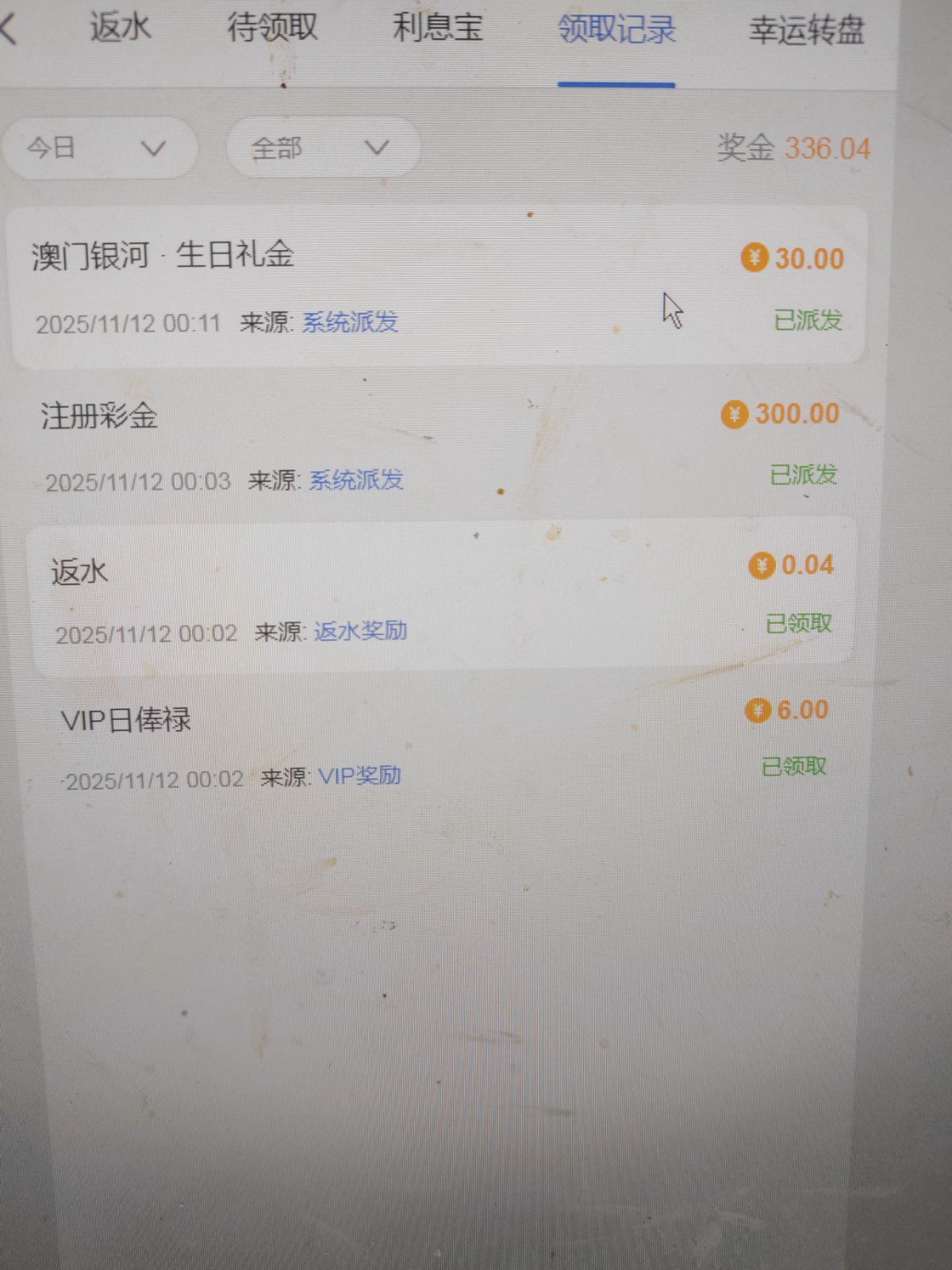The width and height of the screenshot is (952, 1270).
Task: Select the 领取记录 tab
Action: (x=616, y=30)
